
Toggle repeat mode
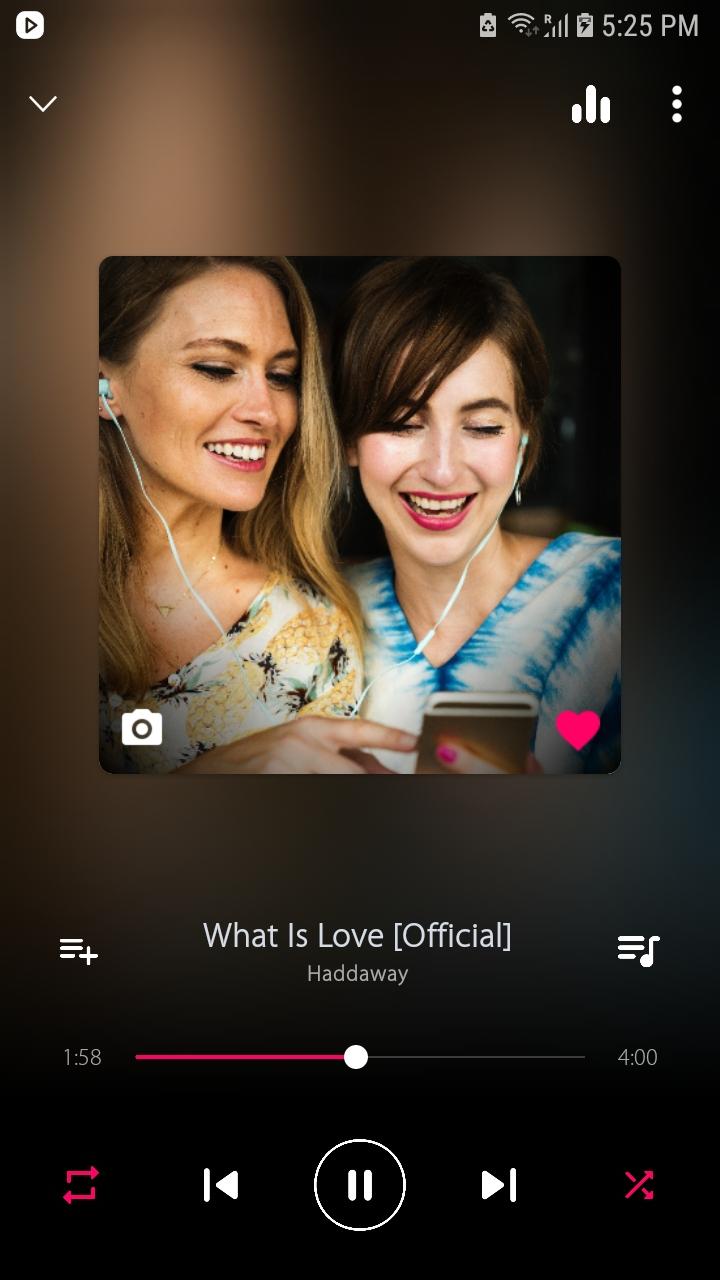tap(81, 1185)
